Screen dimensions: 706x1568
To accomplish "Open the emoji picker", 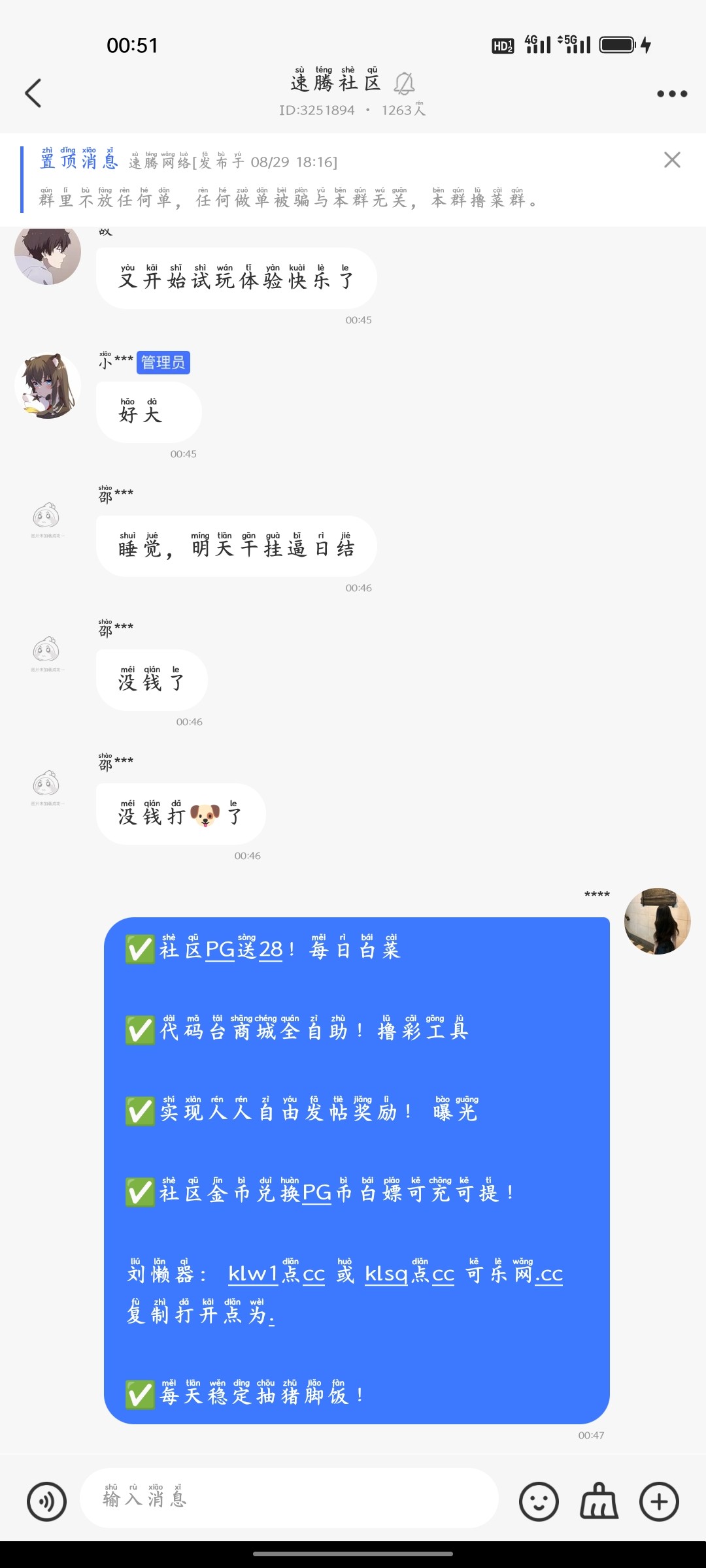I will point(538,1501).
